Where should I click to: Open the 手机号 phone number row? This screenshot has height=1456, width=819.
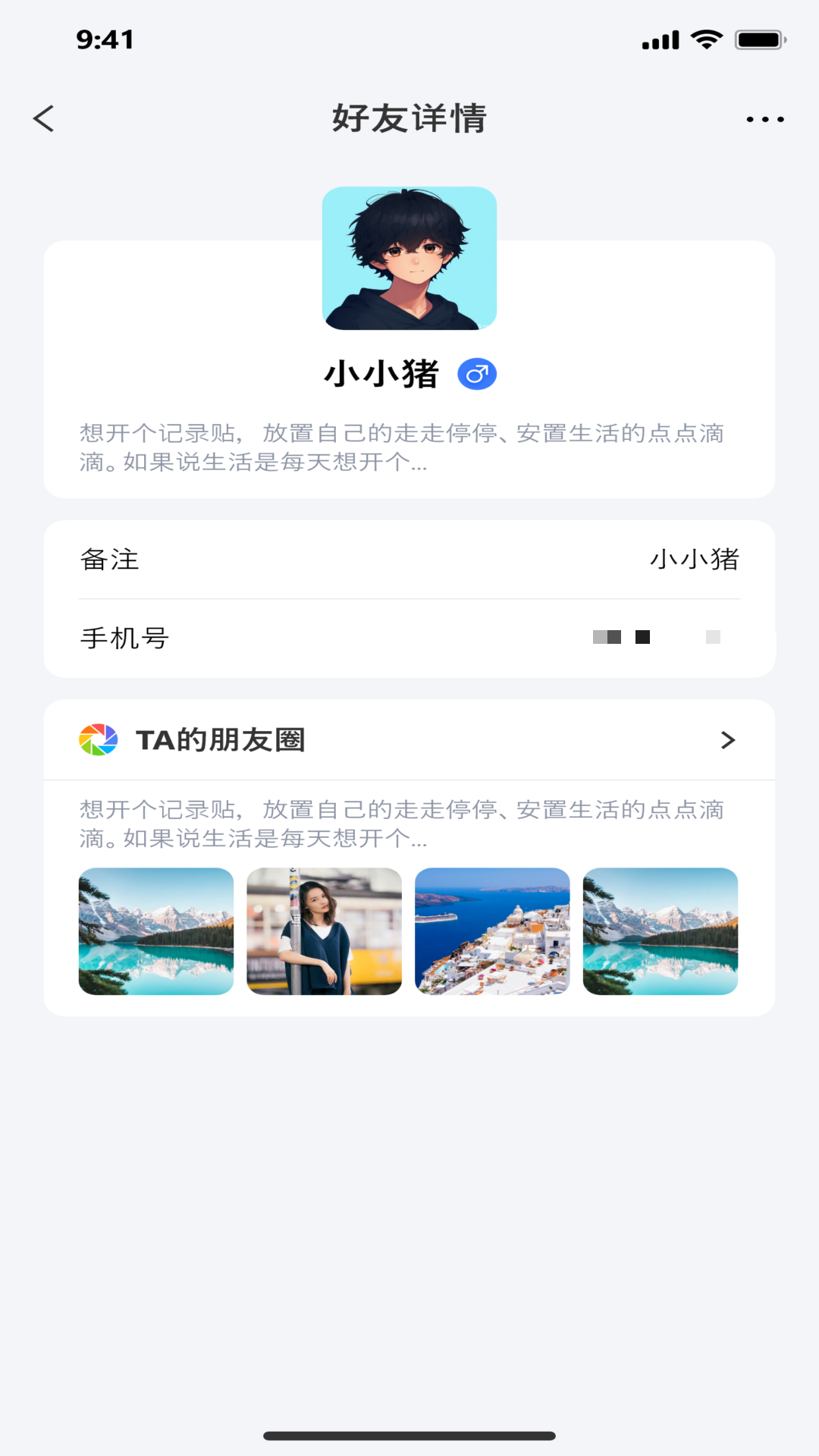pos(409,638)
